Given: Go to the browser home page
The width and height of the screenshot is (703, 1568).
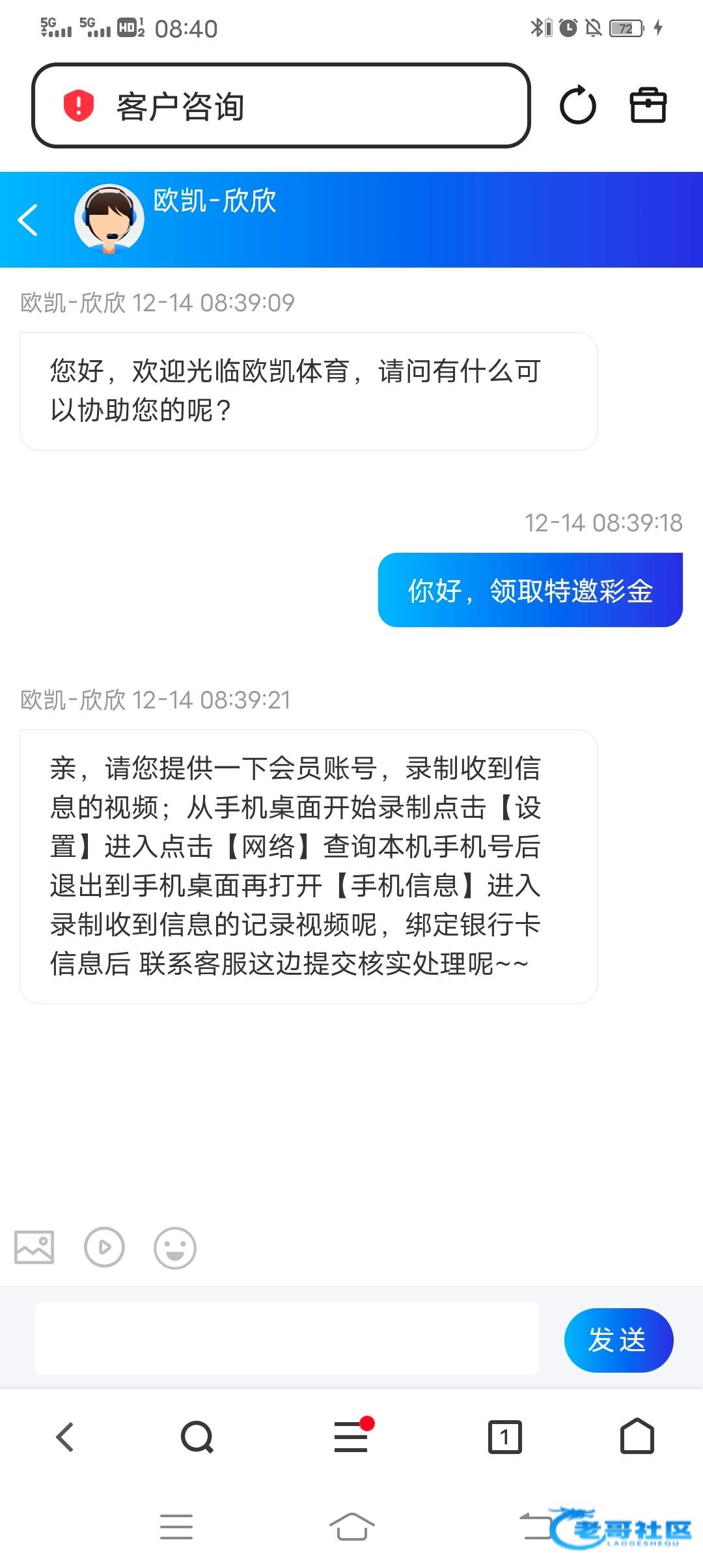Looking at the screenshot, I should (637, 1436).
